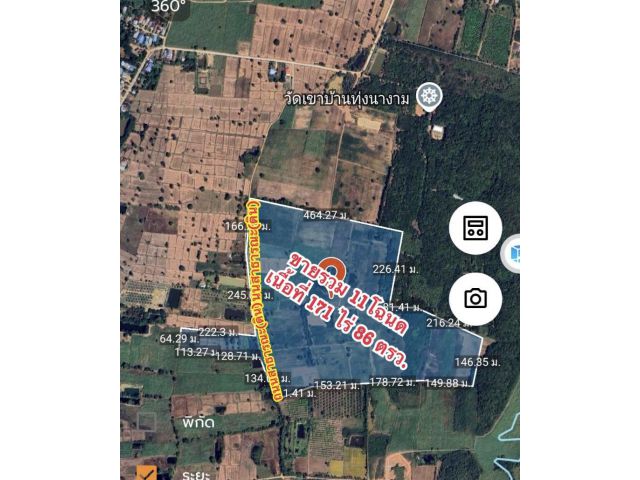Viewport: 640px width, 480px height.
Task: Open the 3D cube view button
Action: (x=514, y=253)
